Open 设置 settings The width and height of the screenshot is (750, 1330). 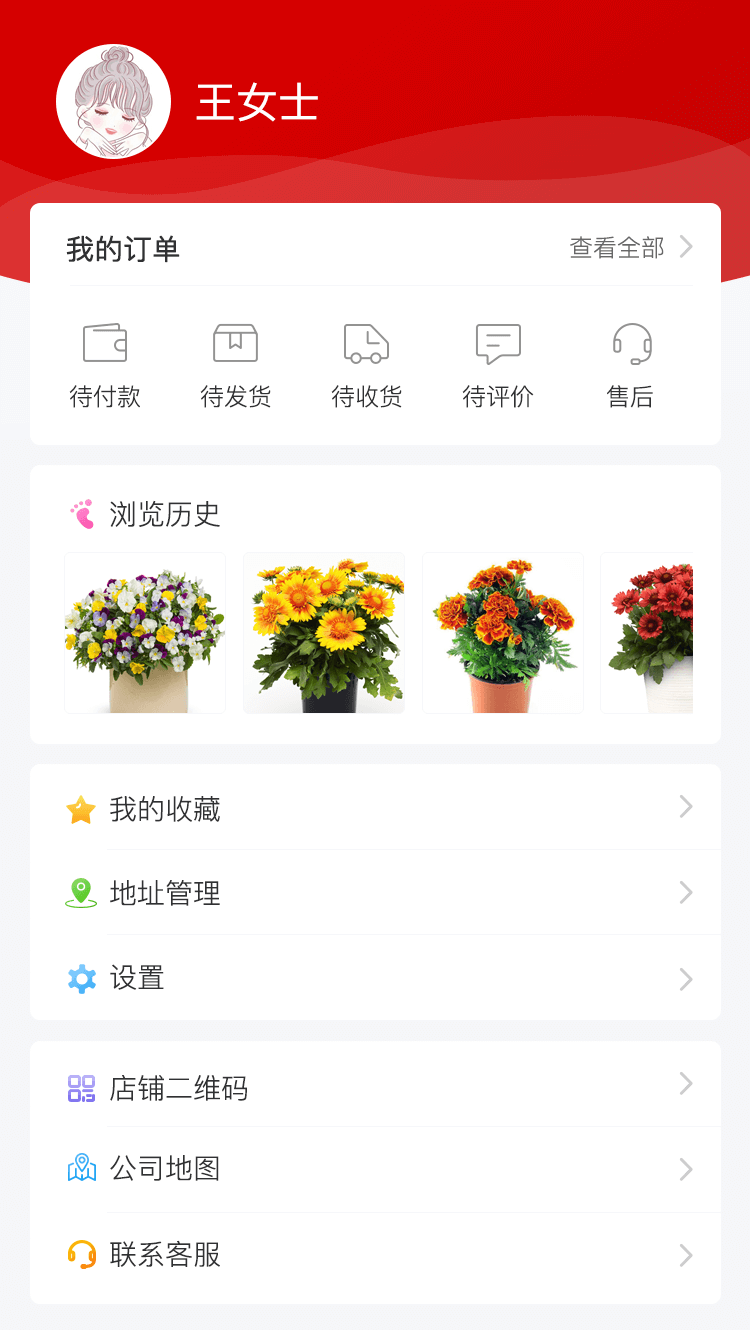[375, 978]
